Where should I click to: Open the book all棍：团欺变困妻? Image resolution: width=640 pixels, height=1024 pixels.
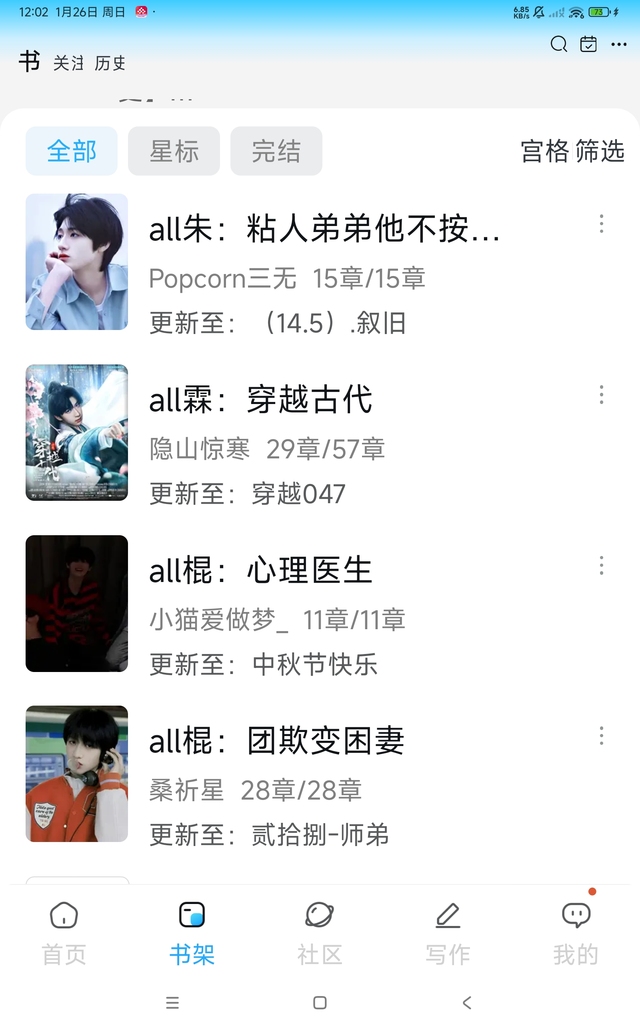tap(276, 742)
